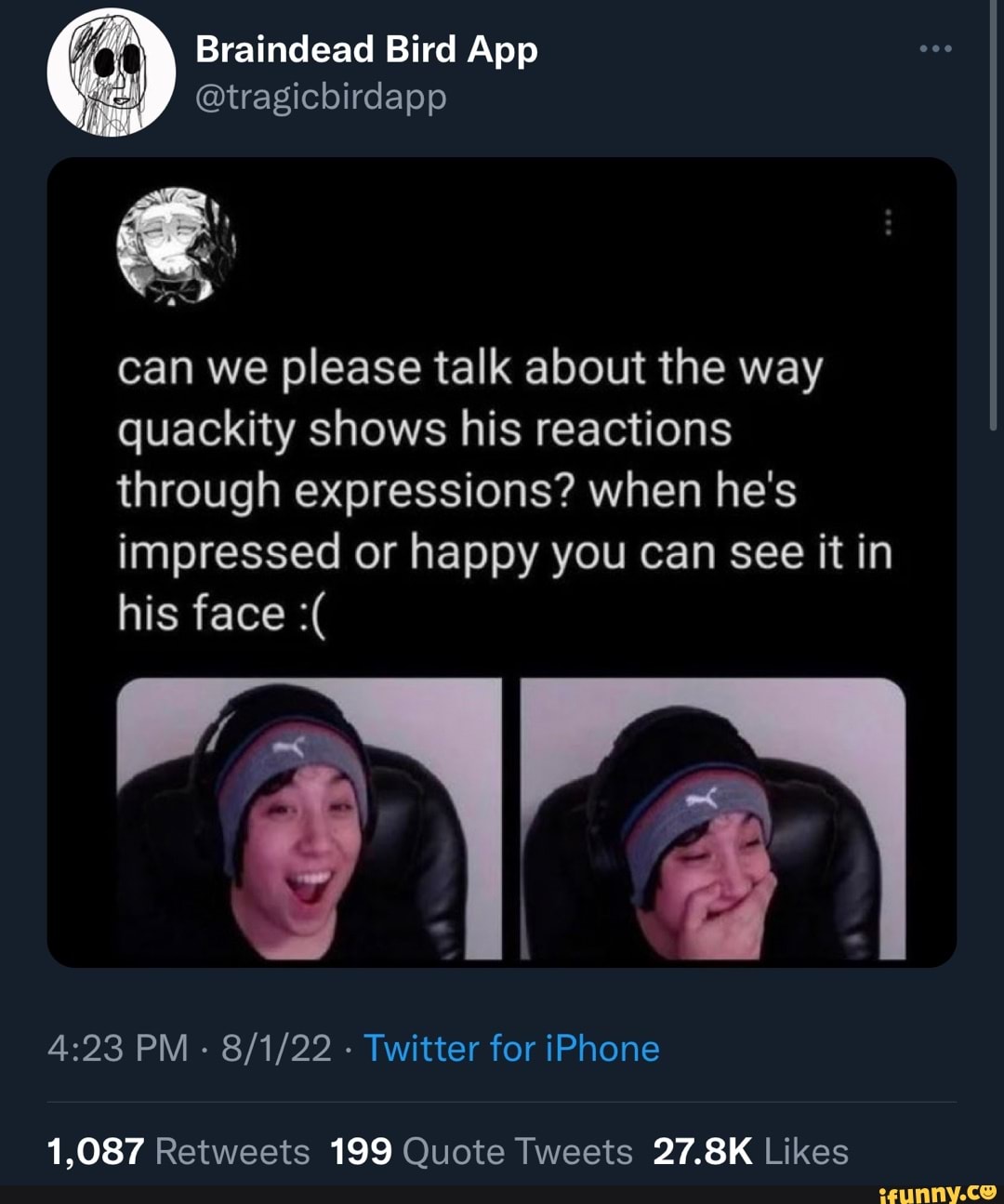1004x1204 pixels.
Task: View the 199 Quote Tweets
Action: pyautogui.click(x=481, y=1152)
